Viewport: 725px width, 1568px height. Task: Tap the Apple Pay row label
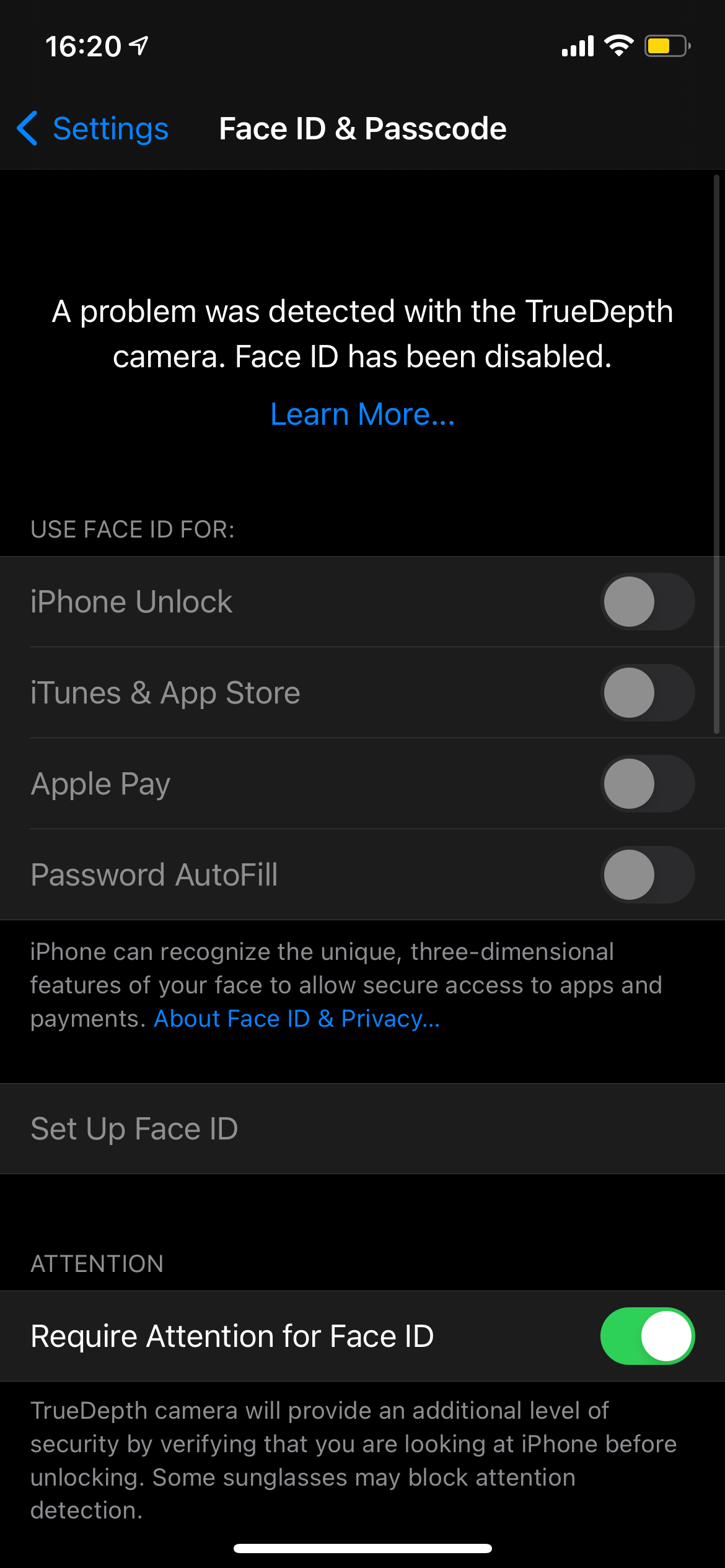100,783
